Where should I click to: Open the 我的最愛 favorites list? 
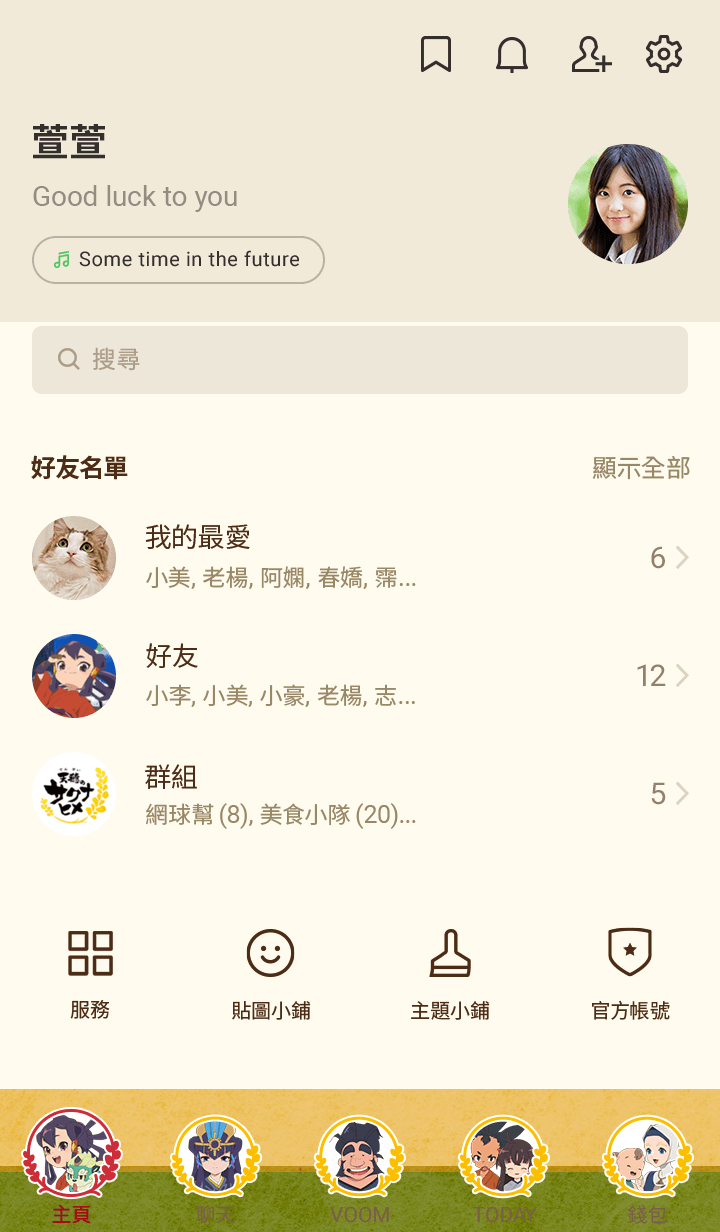point(360,558)
